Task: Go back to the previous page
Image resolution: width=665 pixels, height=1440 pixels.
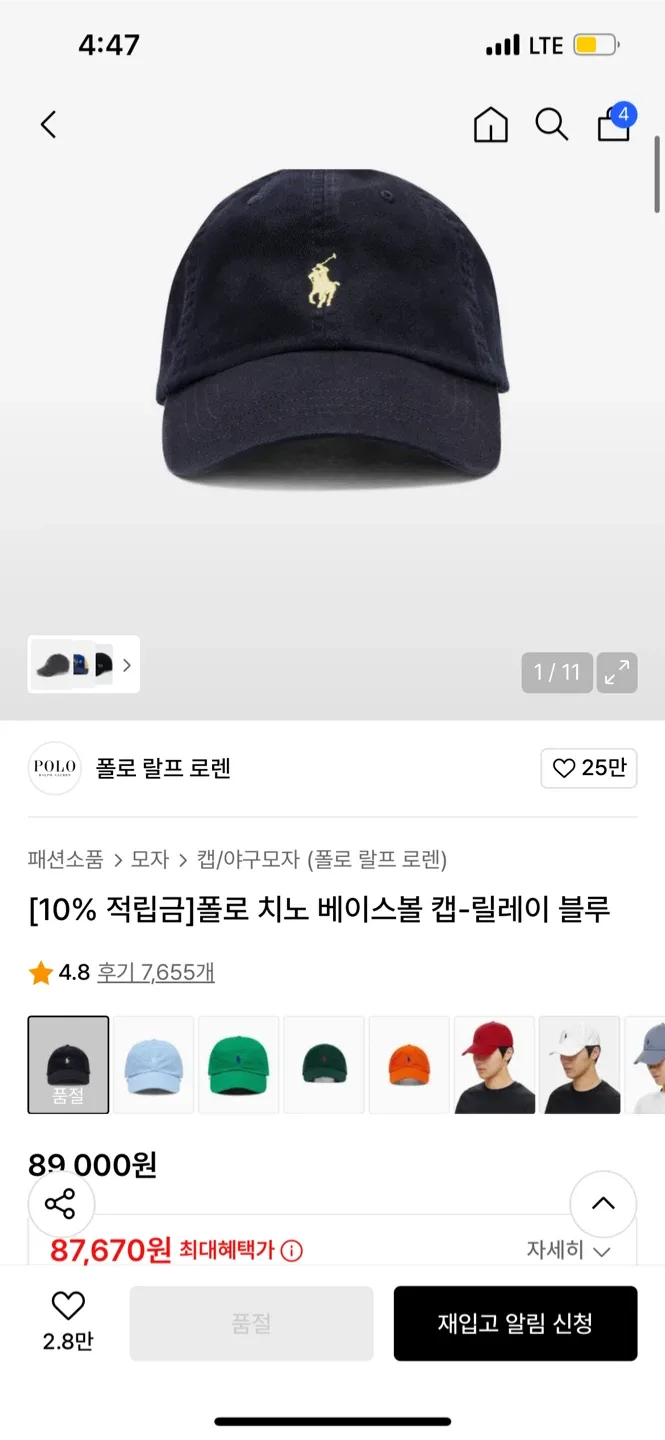Action: pos(48,125)
